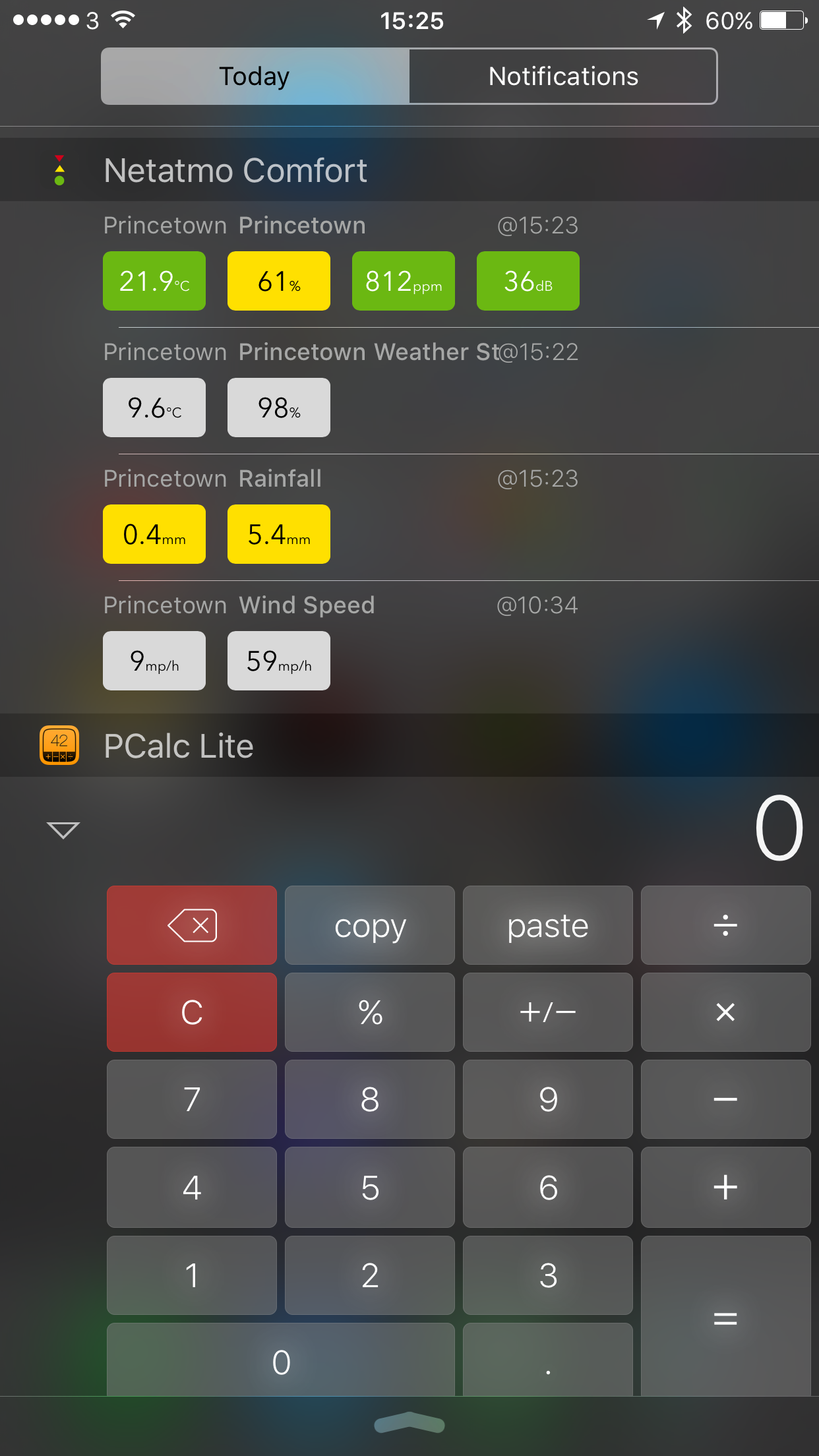This screenshot has height=1456, width=819.
Task: Tap the percent key
Action: (x=369, y=1012)
